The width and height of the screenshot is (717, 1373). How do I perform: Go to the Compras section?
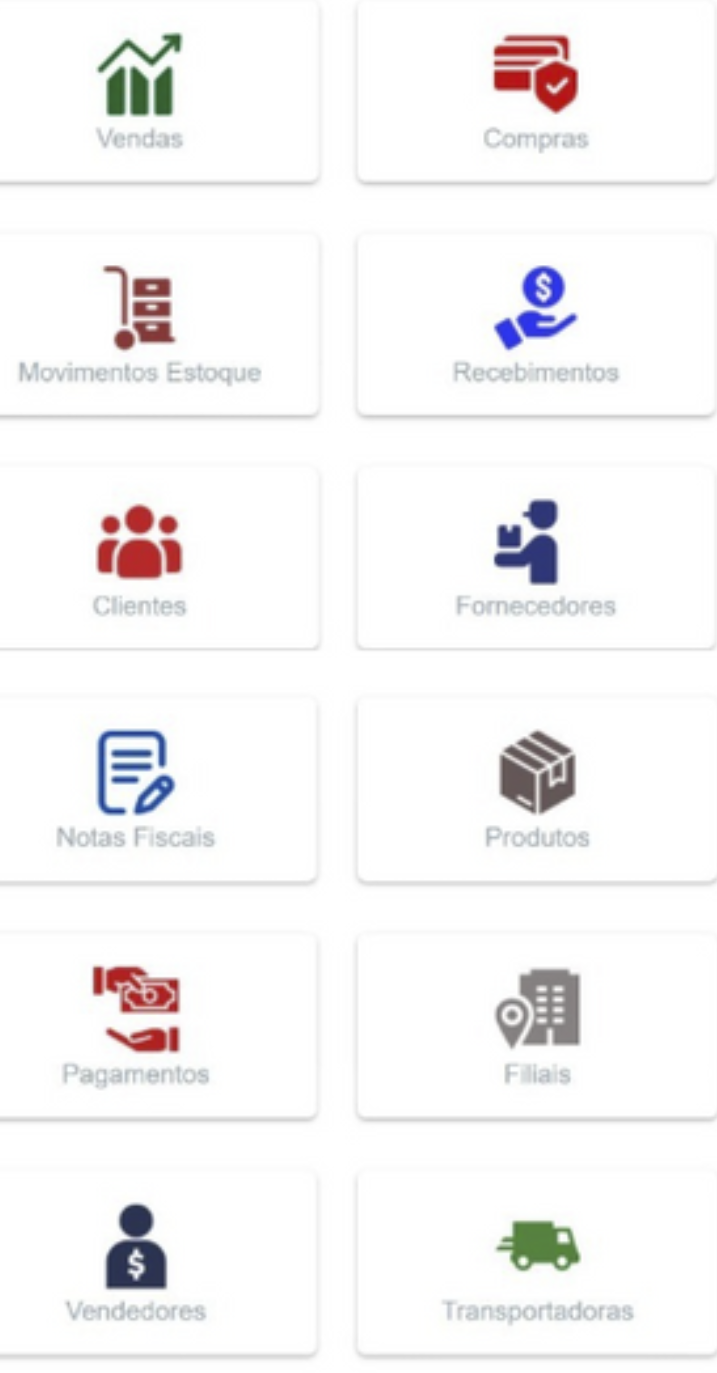tap(536, 92)
